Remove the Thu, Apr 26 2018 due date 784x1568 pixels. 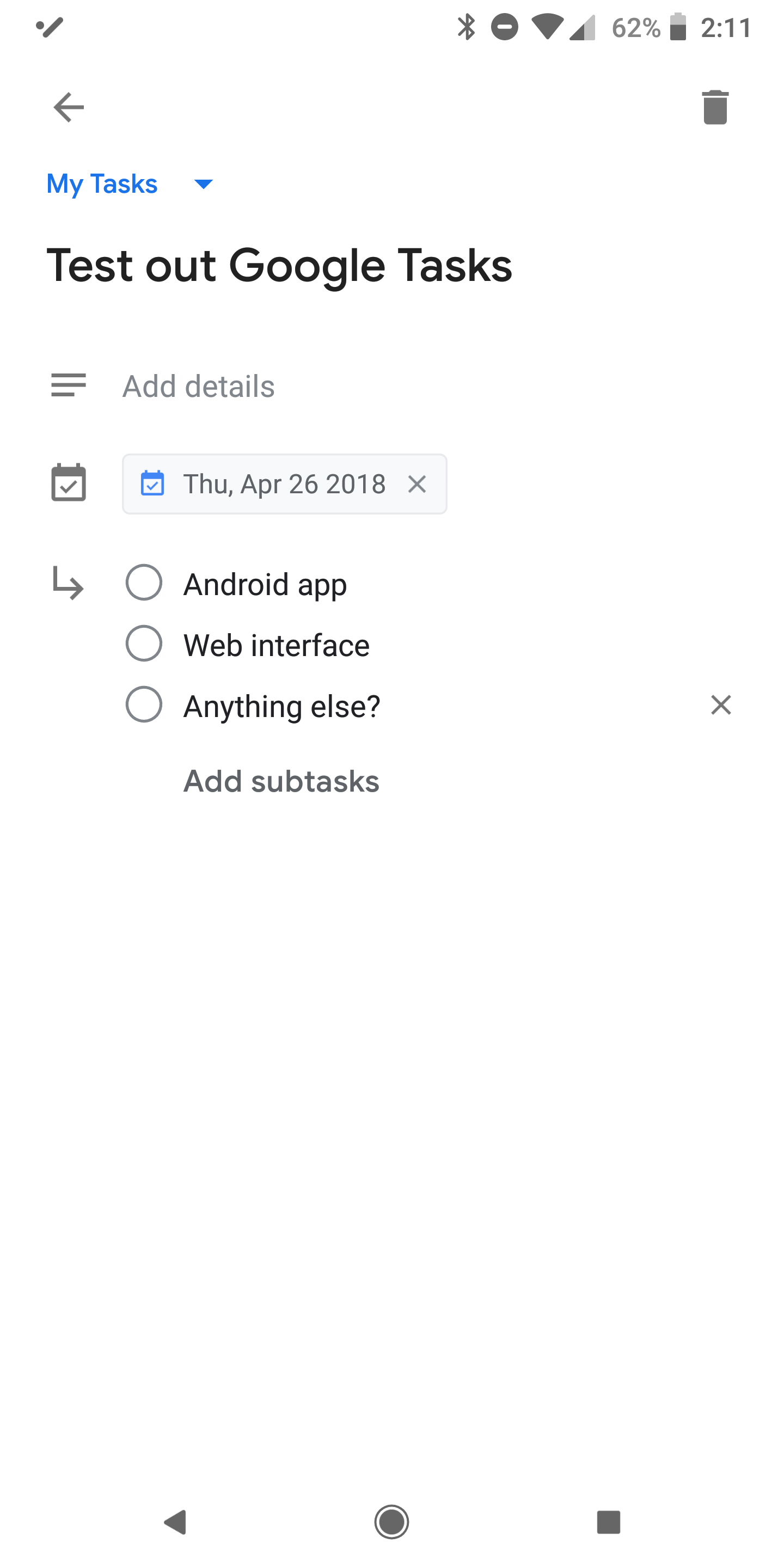(x=418, y=484)
